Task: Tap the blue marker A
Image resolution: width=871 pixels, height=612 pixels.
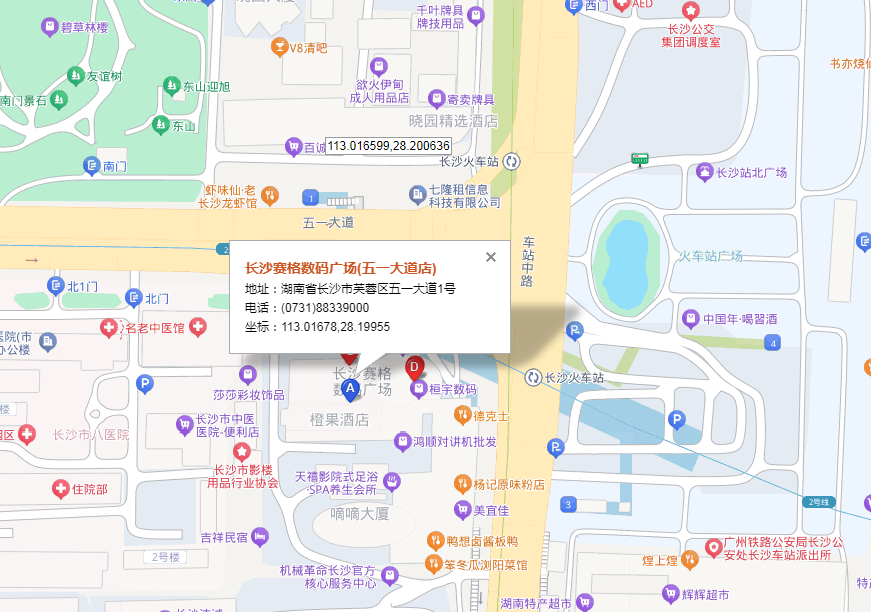Action: [350, 387]
